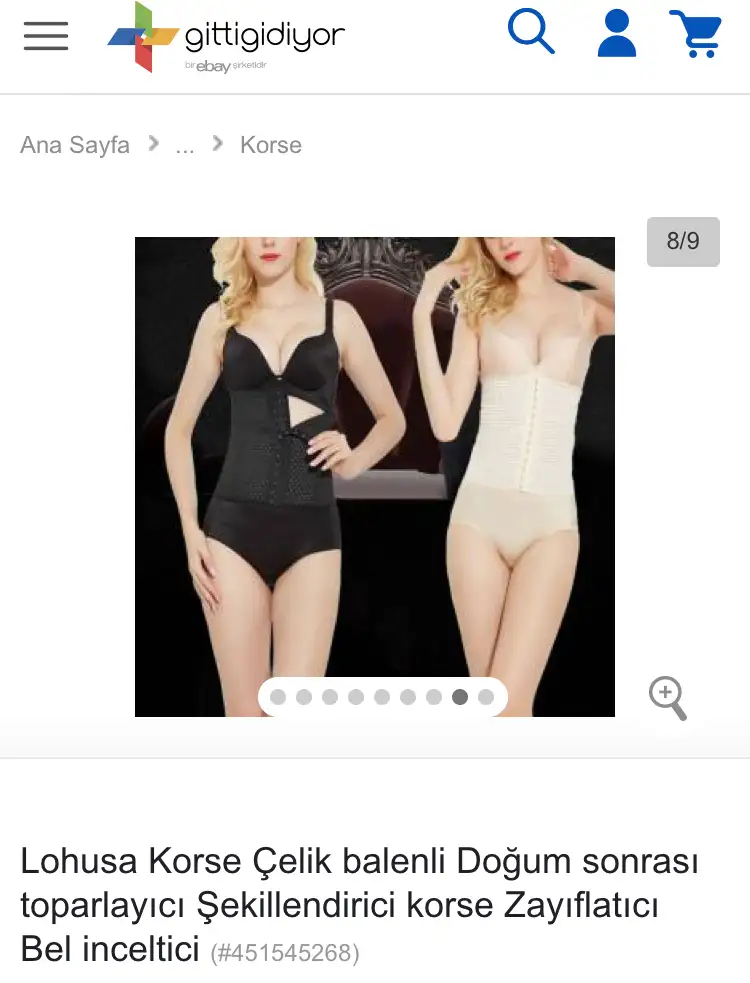Jump to the first image dot
The width and height of the screenshot is (750, 983).
click(278, 697)
